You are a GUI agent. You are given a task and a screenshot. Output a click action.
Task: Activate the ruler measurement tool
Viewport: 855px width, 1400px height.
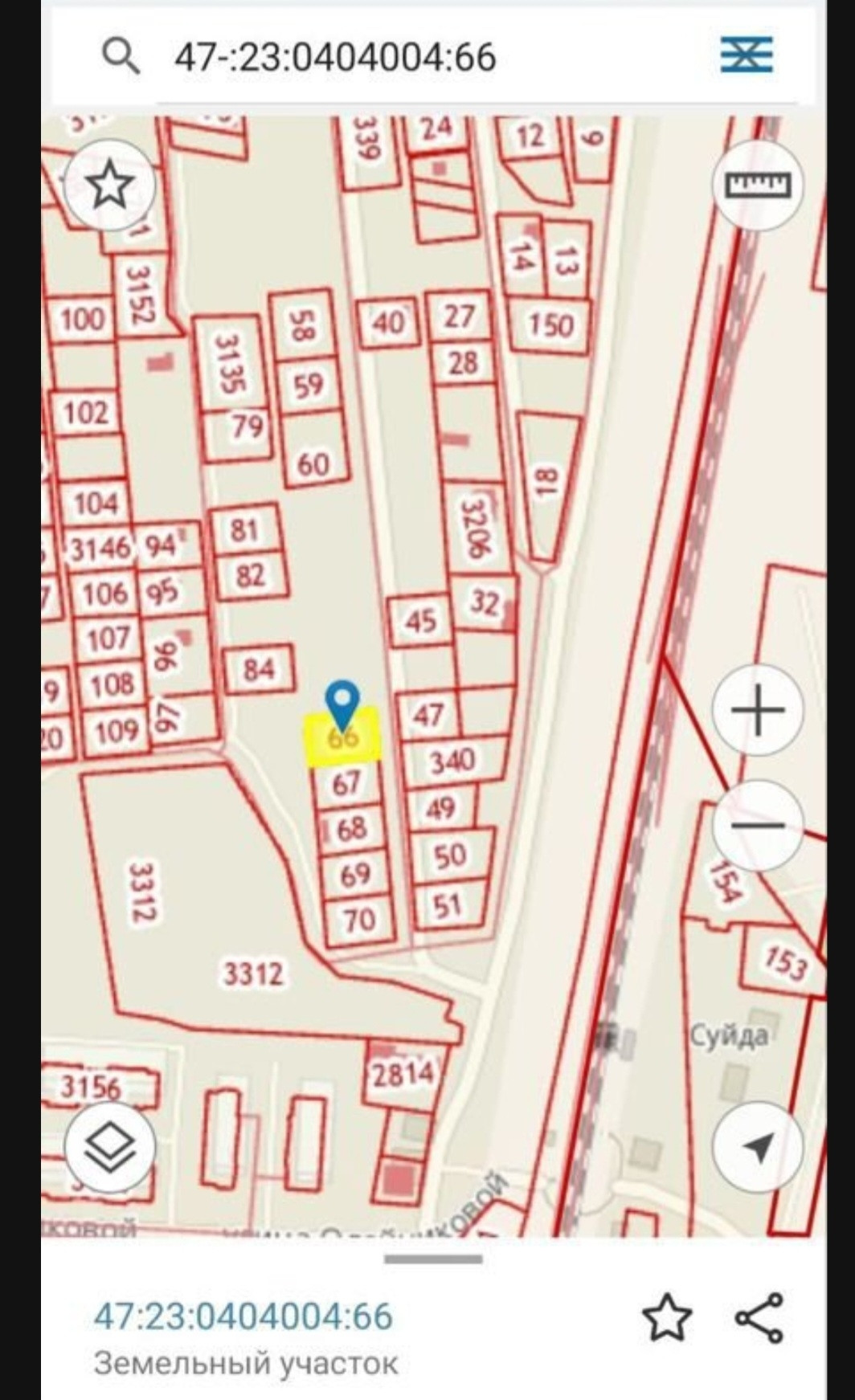point(757,186)
